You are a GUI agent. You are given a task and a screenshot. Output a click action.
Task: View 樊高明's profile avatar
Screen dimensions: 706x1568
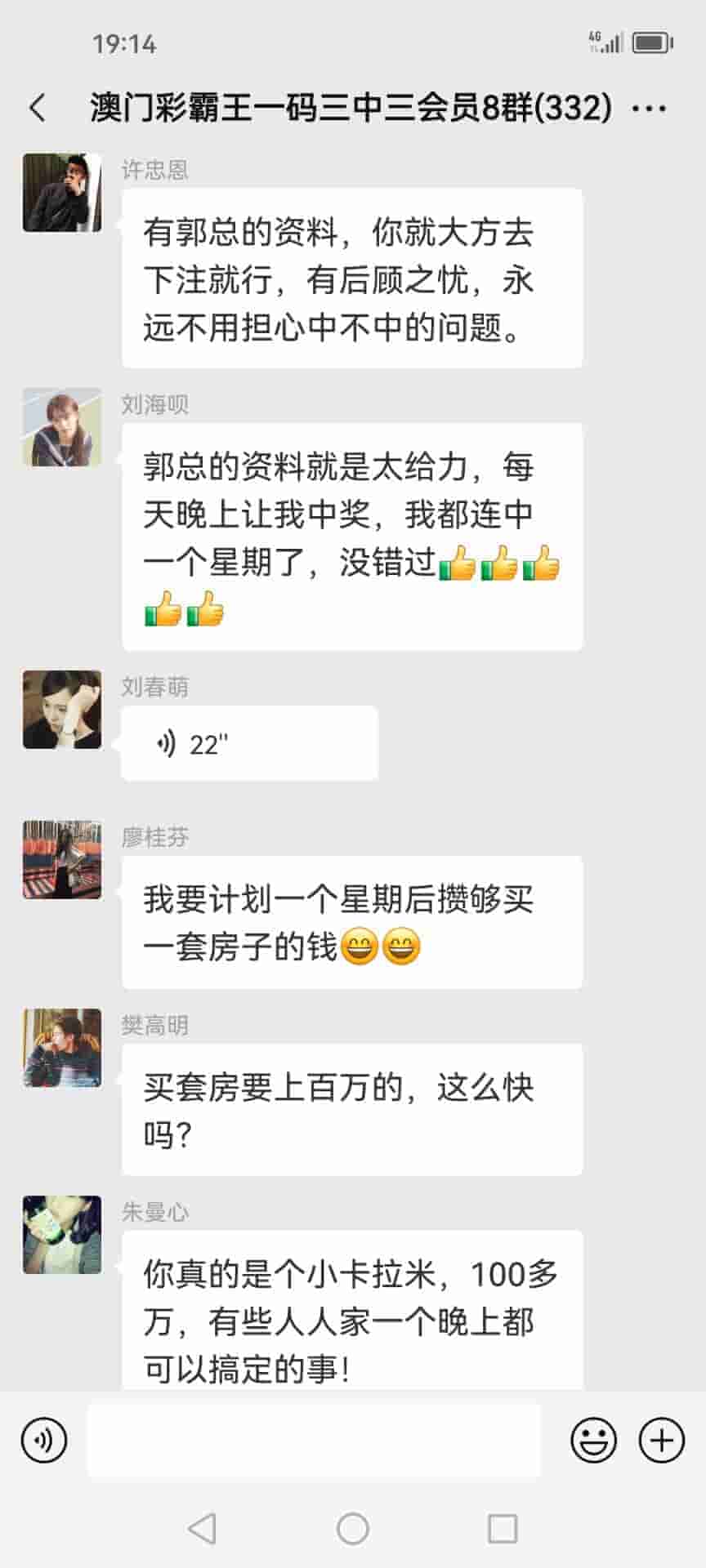pos(62,1048)
